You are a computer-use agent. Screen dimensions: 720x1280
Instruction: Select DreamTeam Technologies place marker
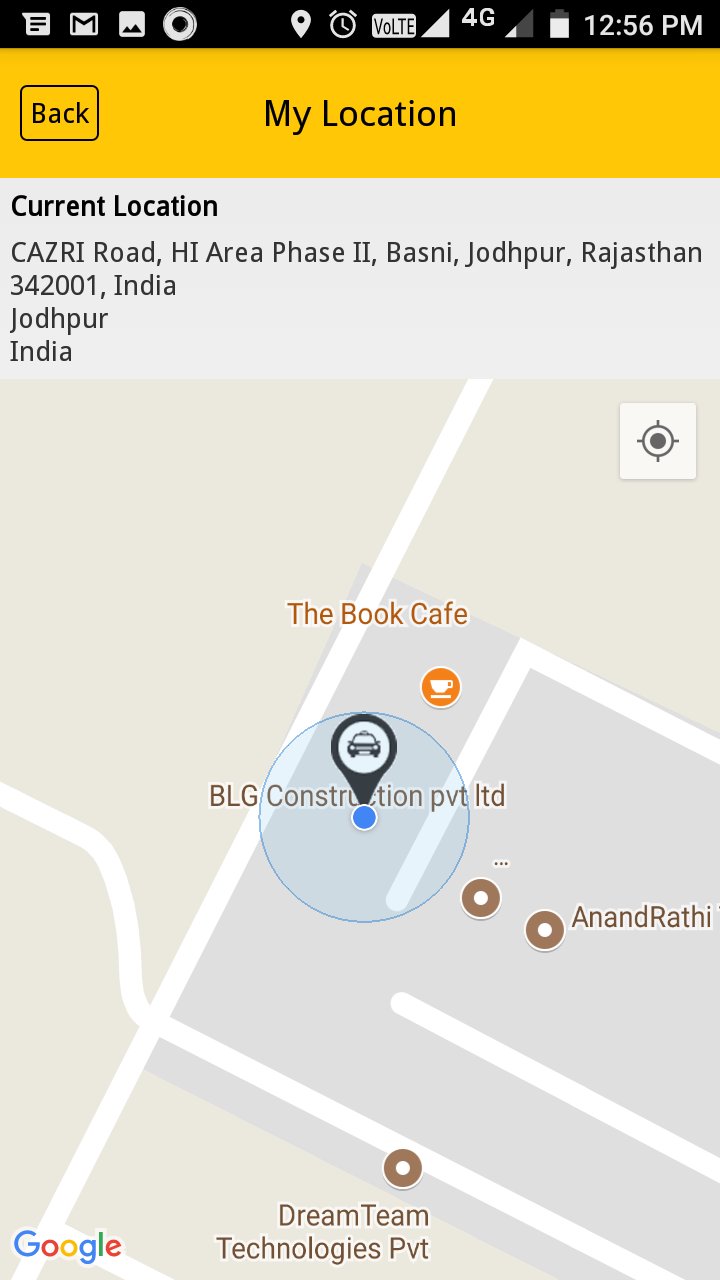(x=402, y=1167)
